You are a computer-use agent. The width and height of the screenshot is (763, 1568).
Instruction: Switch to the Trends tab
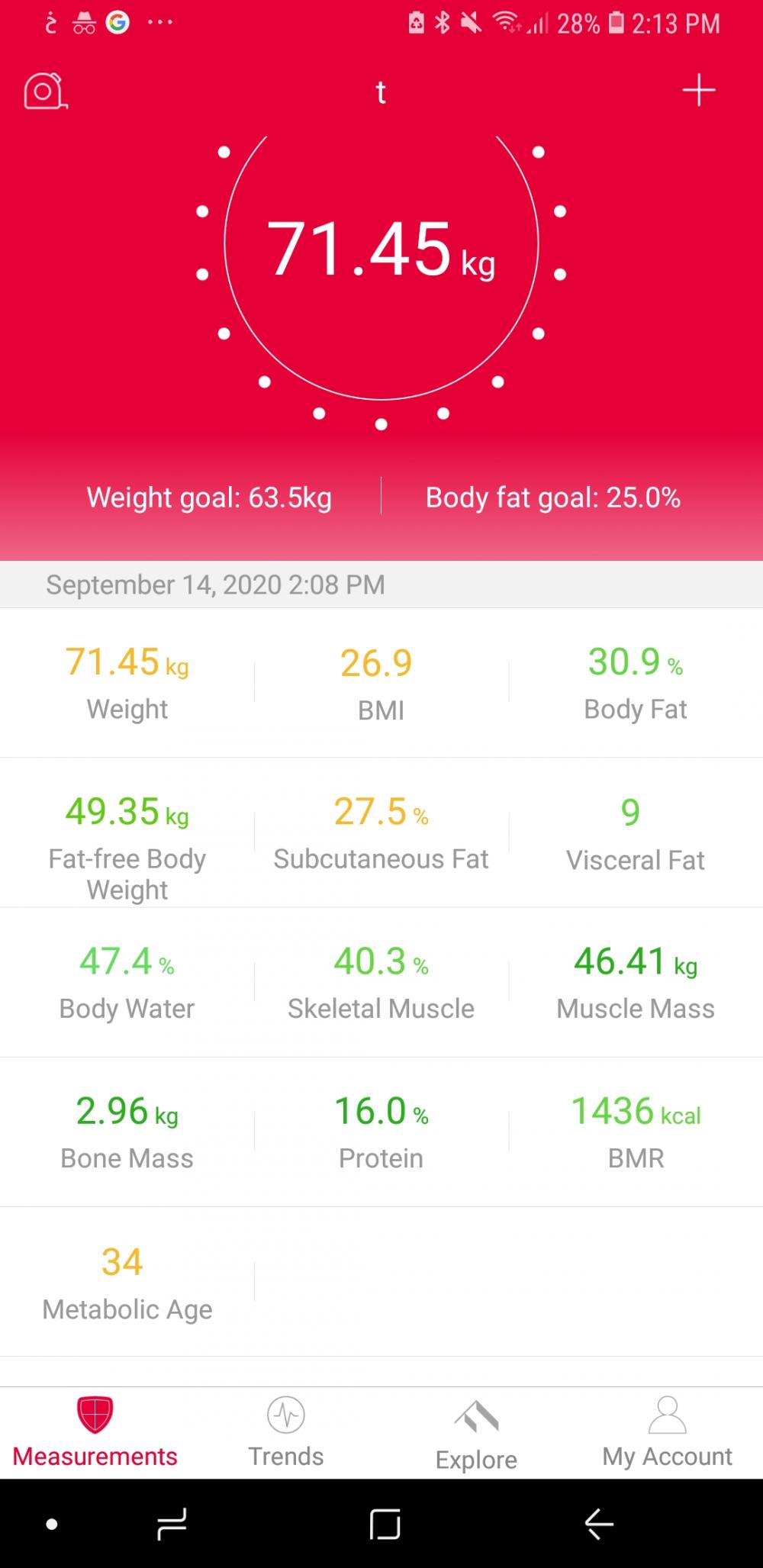(286, 1433)
